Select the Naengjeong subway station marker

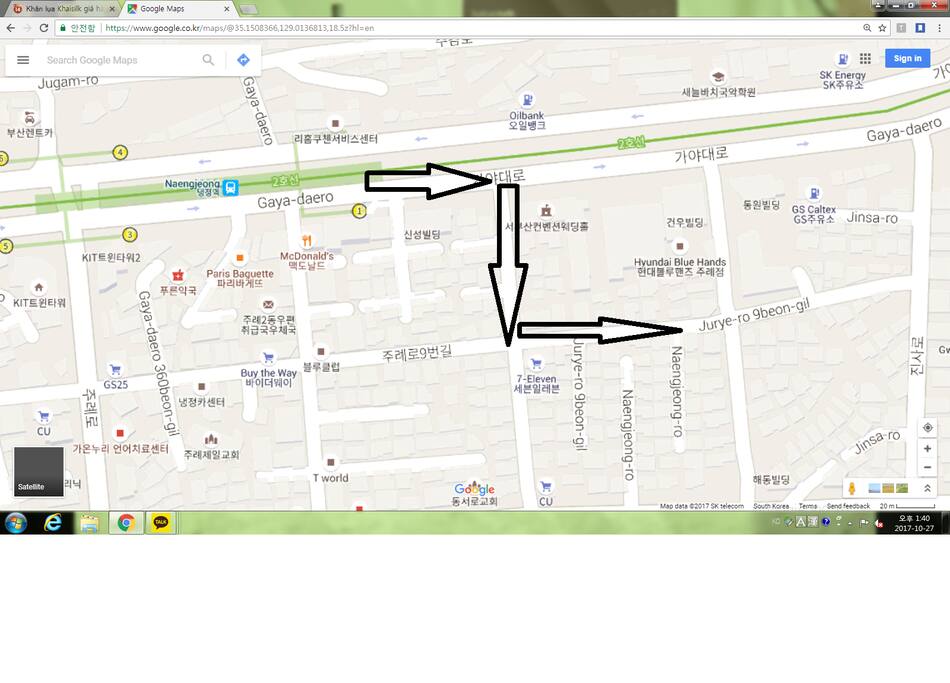231,186
